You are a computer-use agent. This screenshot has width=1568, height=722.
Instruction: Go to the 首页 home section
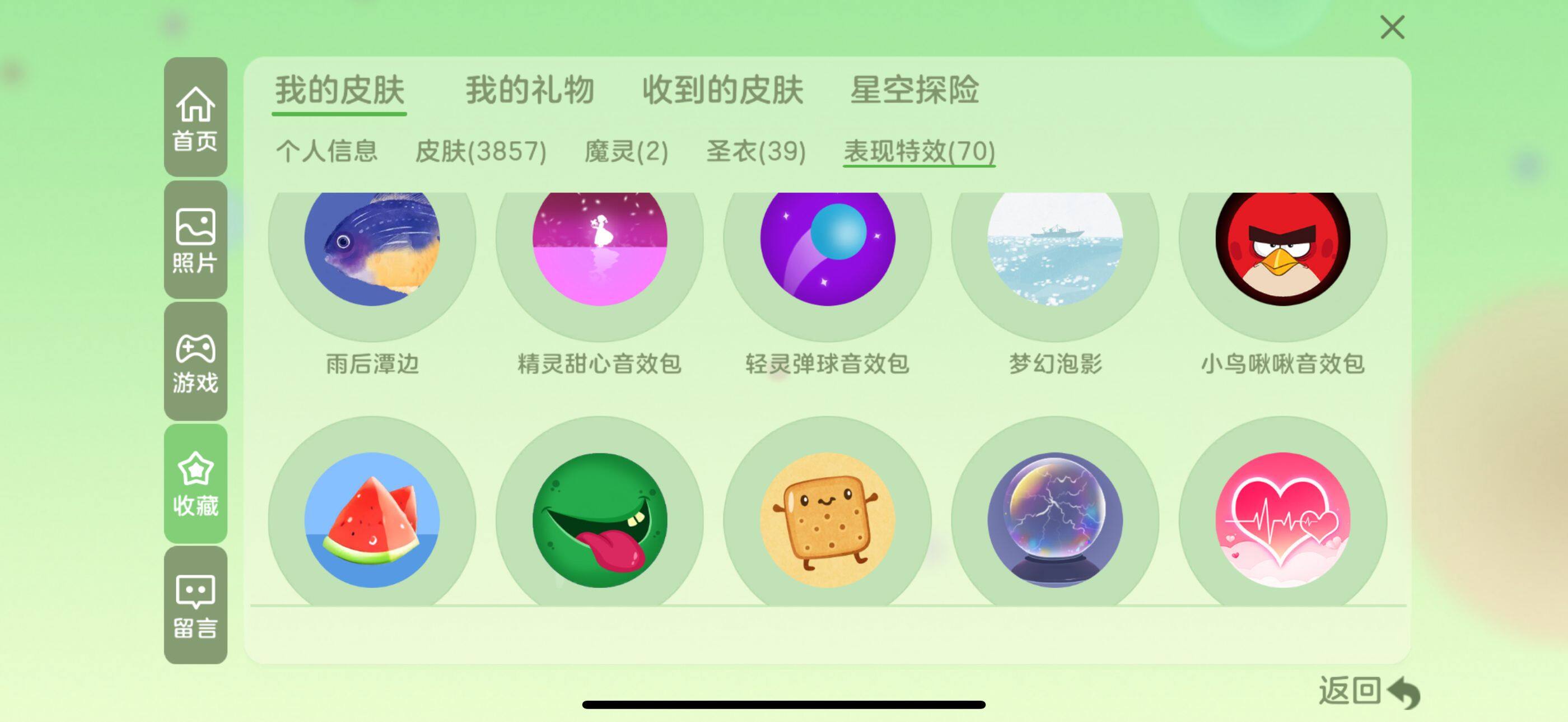195,118
